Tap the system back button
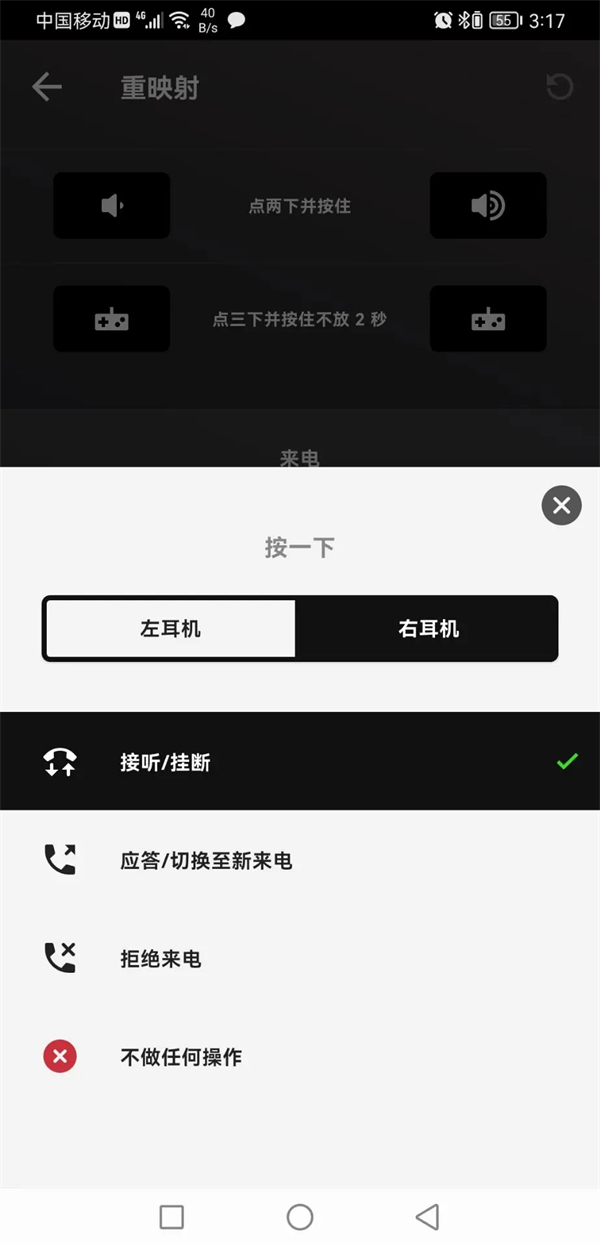Viewport: 600px width, 1246px height. (x=427, y=1216)
